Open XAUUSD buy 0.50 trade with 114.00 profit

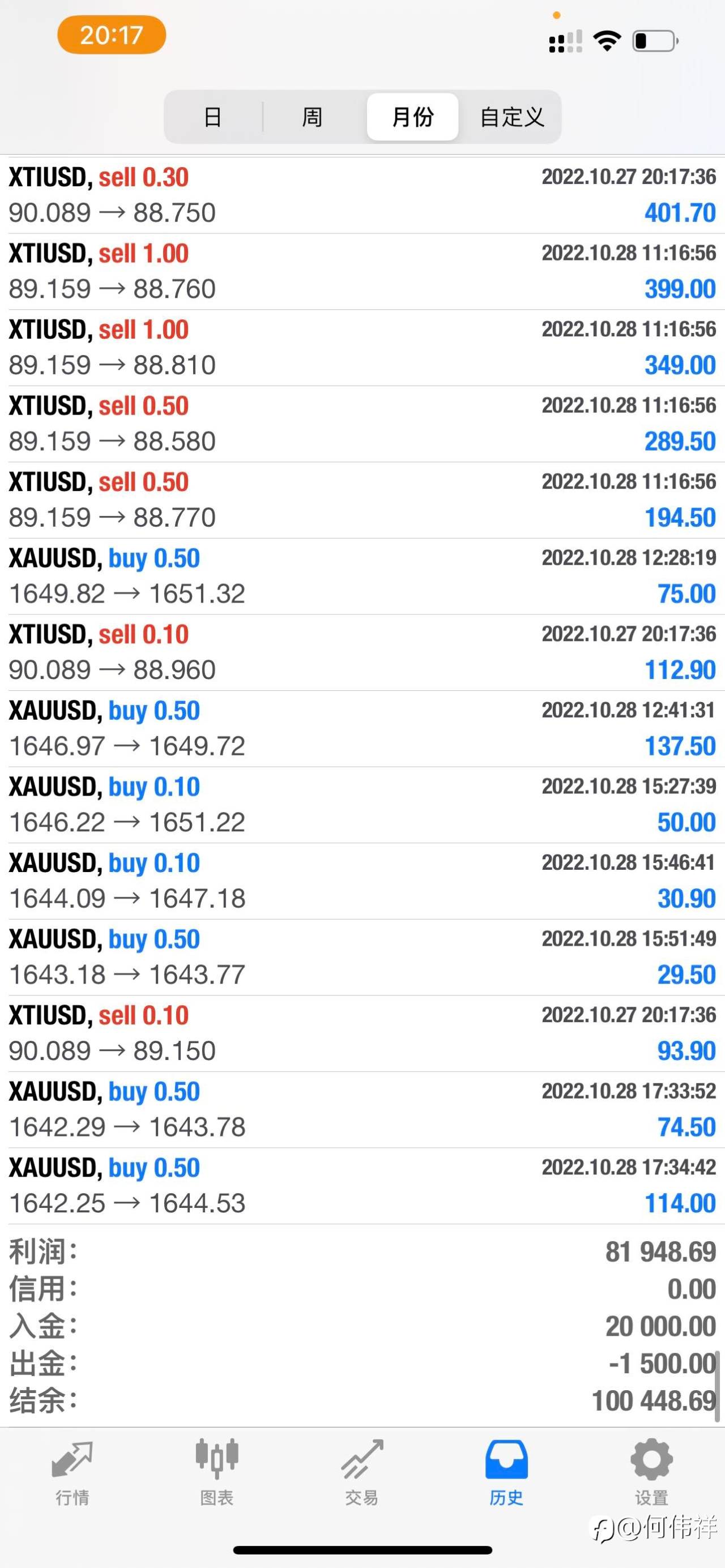coord(362,1186)
